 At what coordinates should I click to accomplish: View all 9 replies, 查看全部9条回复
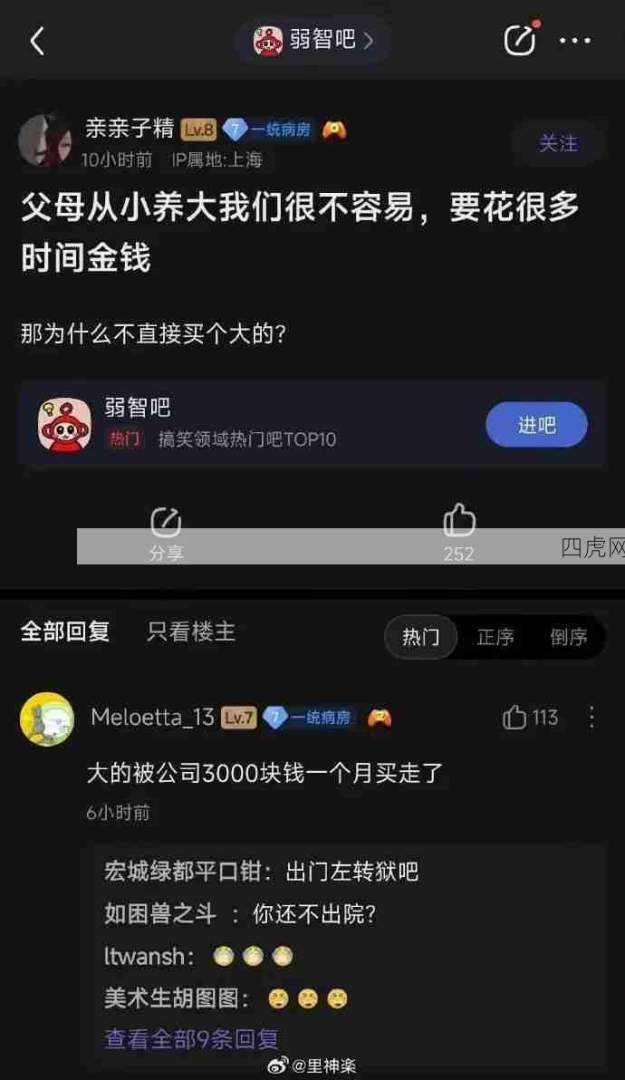point(192,1039)
